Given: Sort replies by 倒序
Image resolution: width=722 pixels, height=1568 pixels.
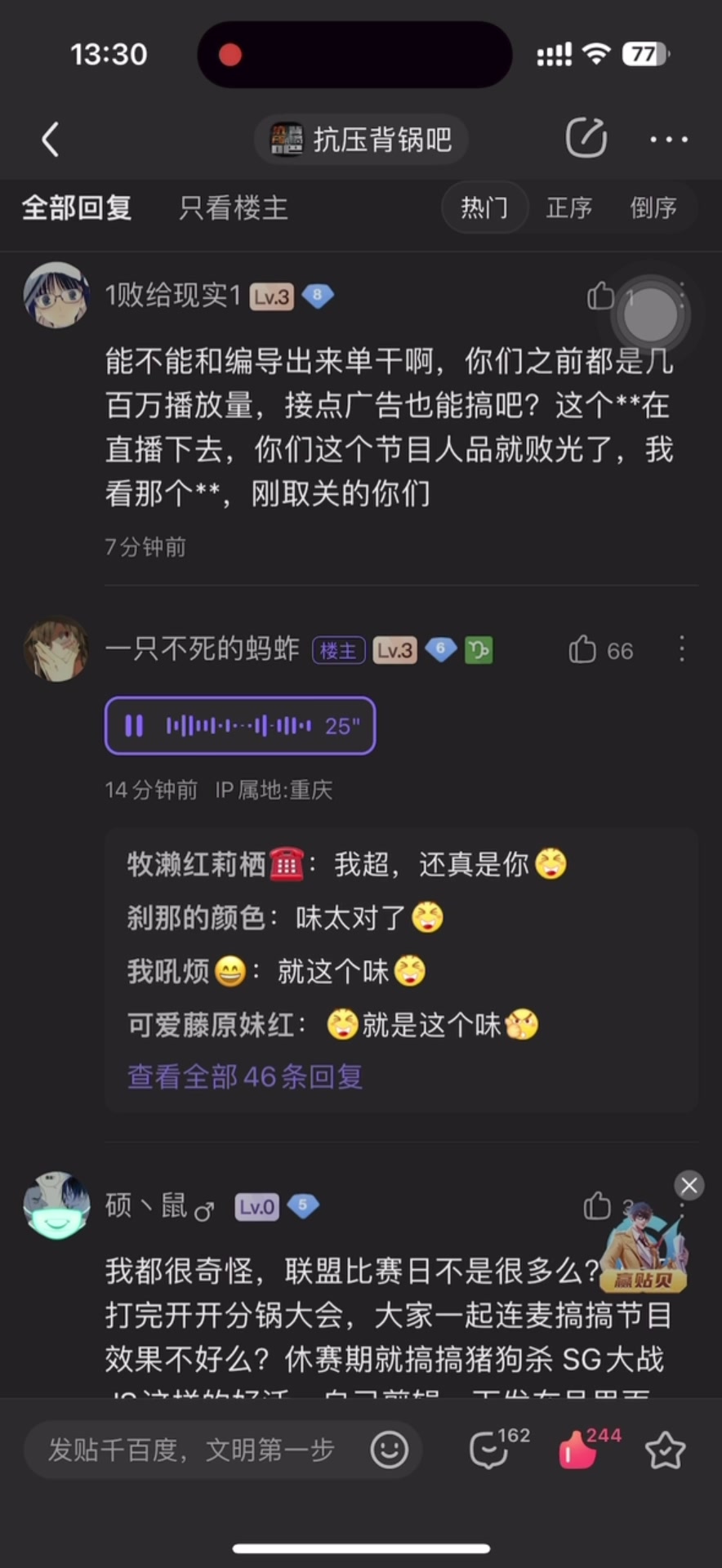Looking at the screenshot, I should [x=653, y=208].
